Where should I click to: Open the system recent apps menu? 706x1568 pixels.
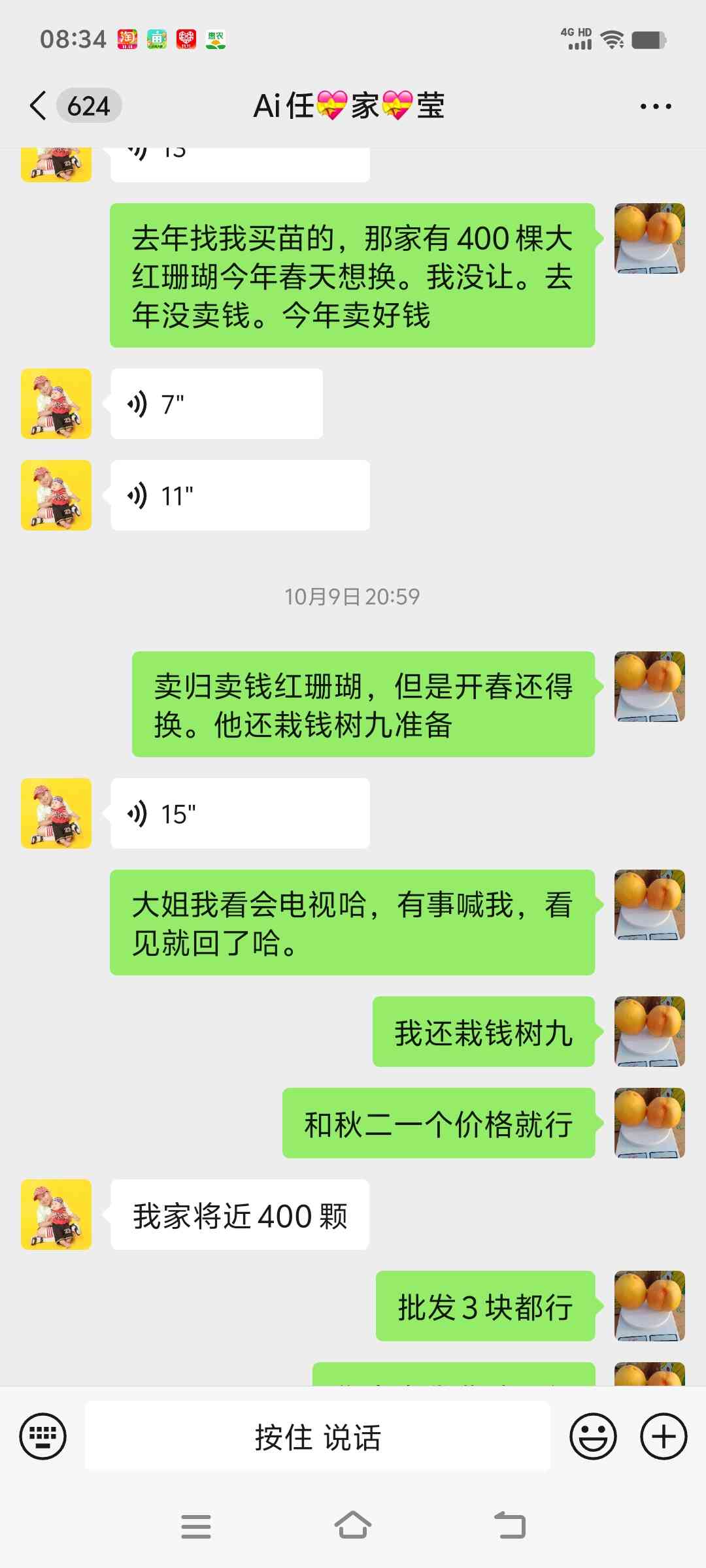pyautogui.click(x=195, y=1526)
